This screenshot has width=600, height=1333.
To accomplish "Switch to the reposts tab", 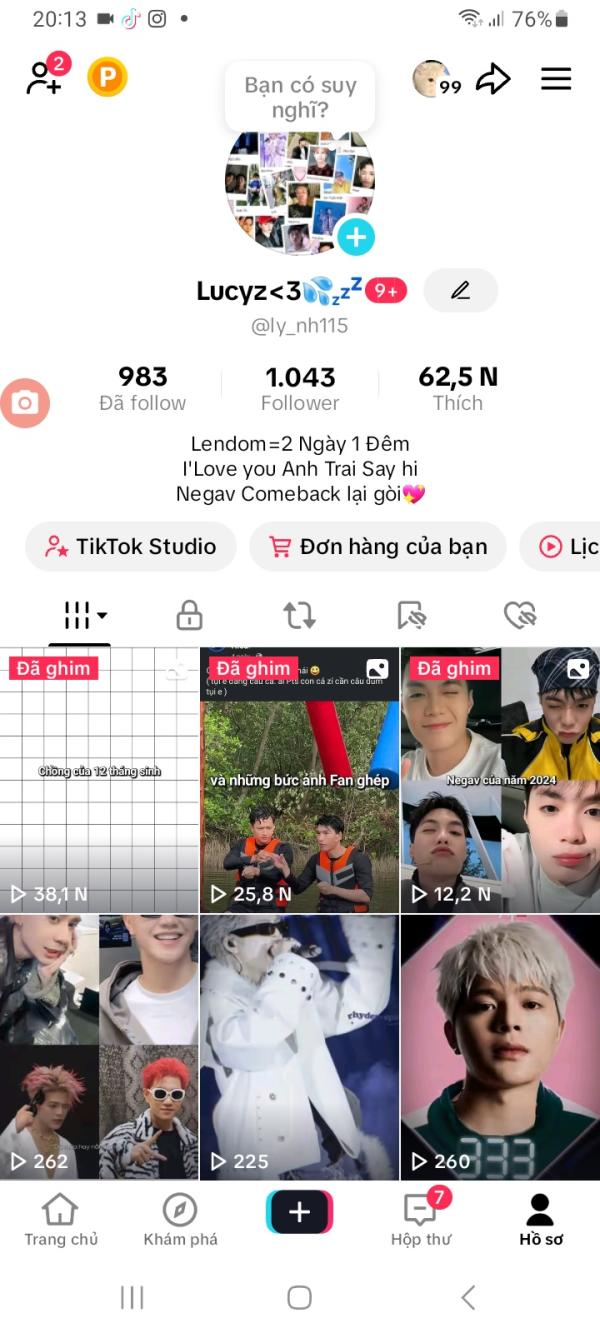I will click(x=299, y=615).
